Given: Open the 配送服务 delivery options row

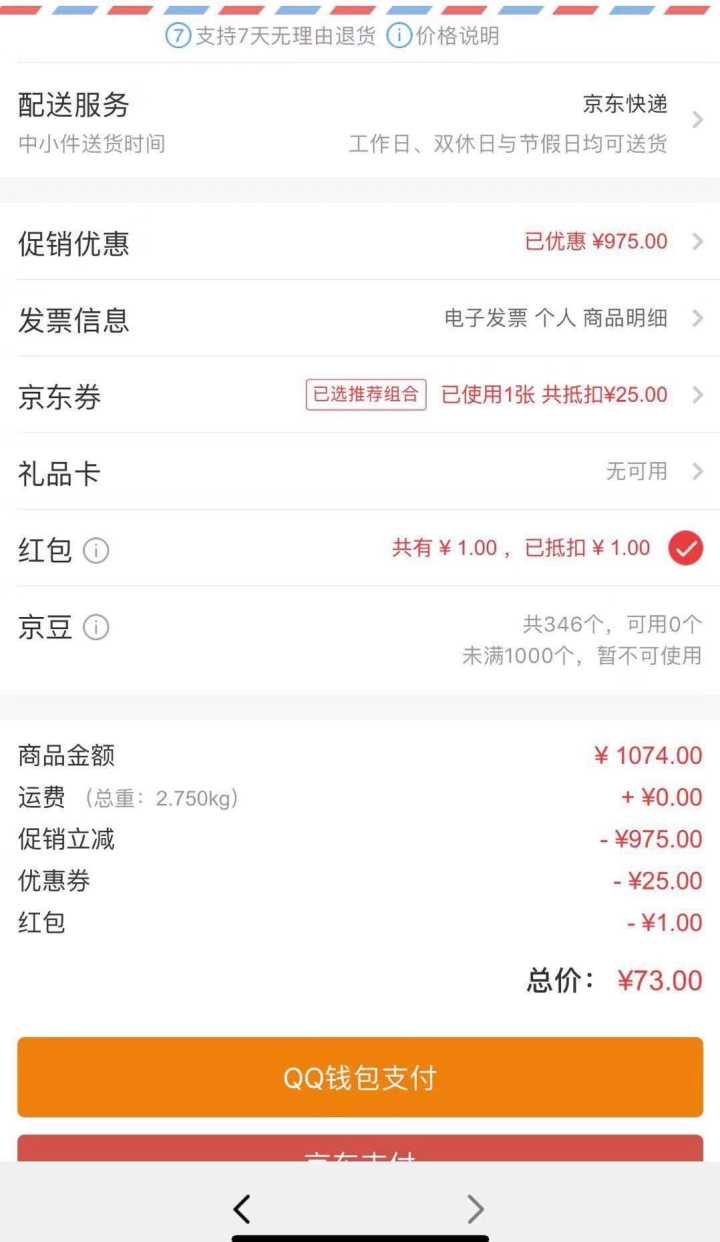Looking at the screenshot, I should point(360,122).
